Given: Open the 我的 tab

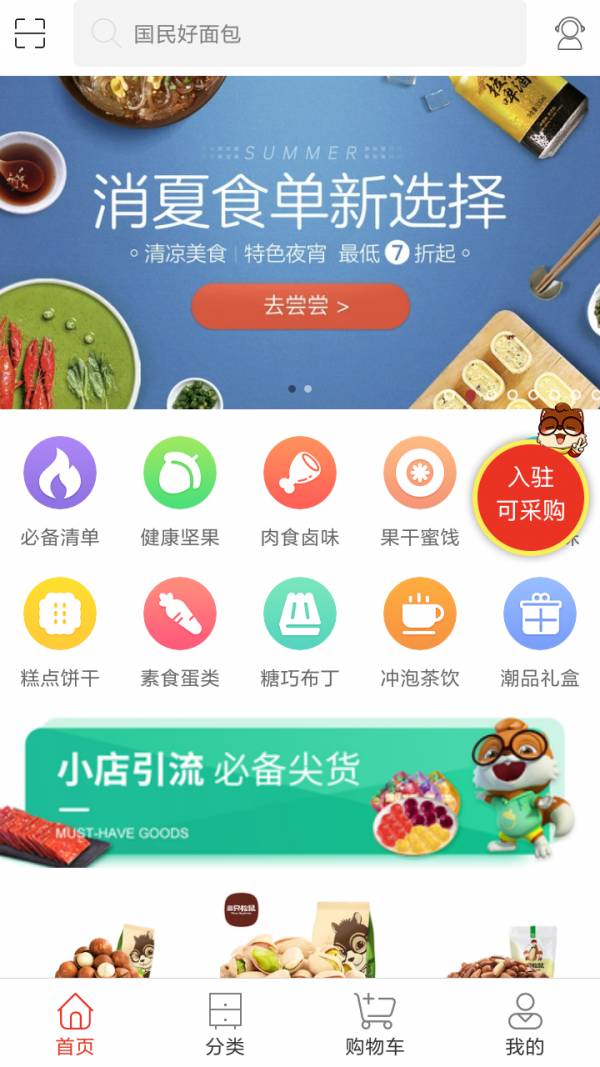Looking at the screenshot, I should (525, 1023).
